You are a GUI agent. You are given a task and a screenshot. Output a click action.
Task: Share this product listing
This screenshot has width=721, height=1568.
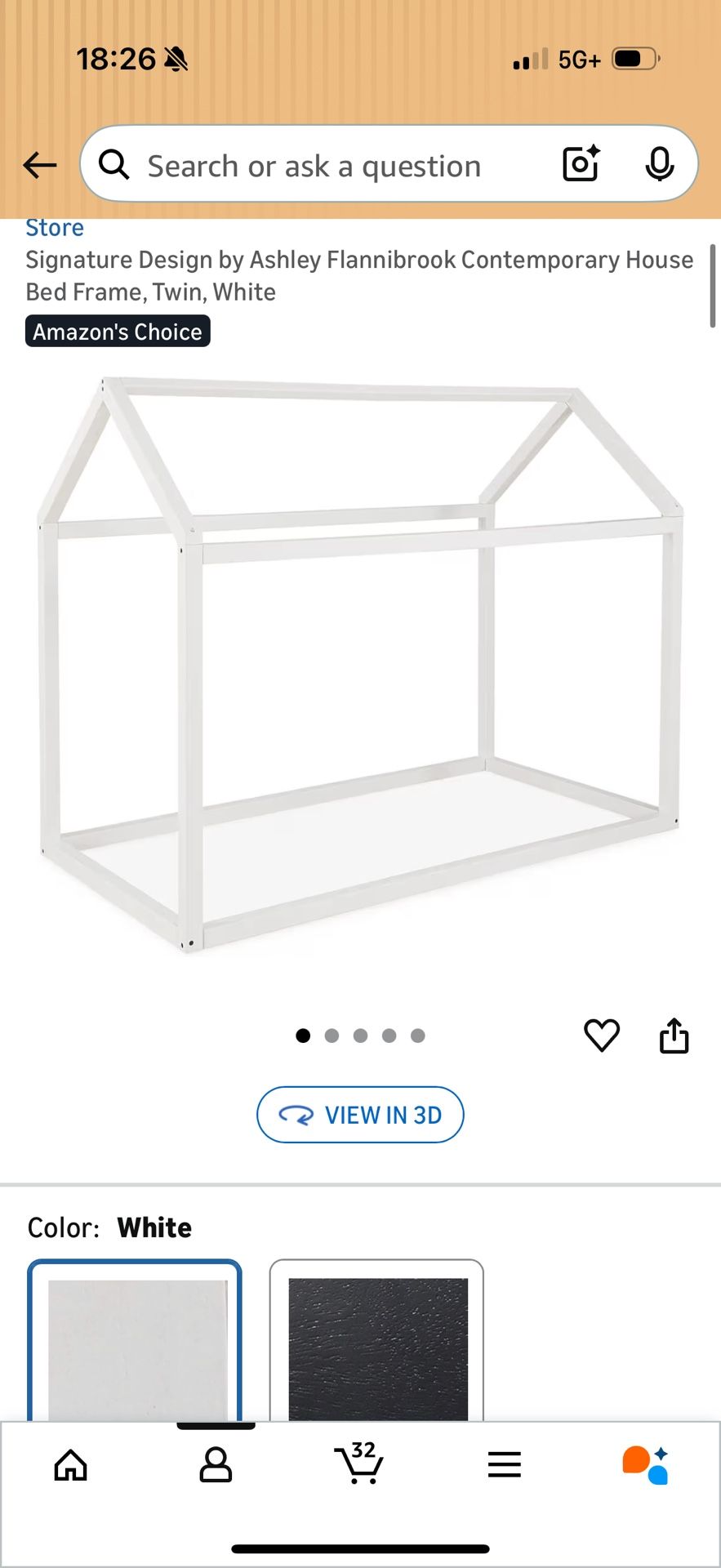pos(674,1036)
